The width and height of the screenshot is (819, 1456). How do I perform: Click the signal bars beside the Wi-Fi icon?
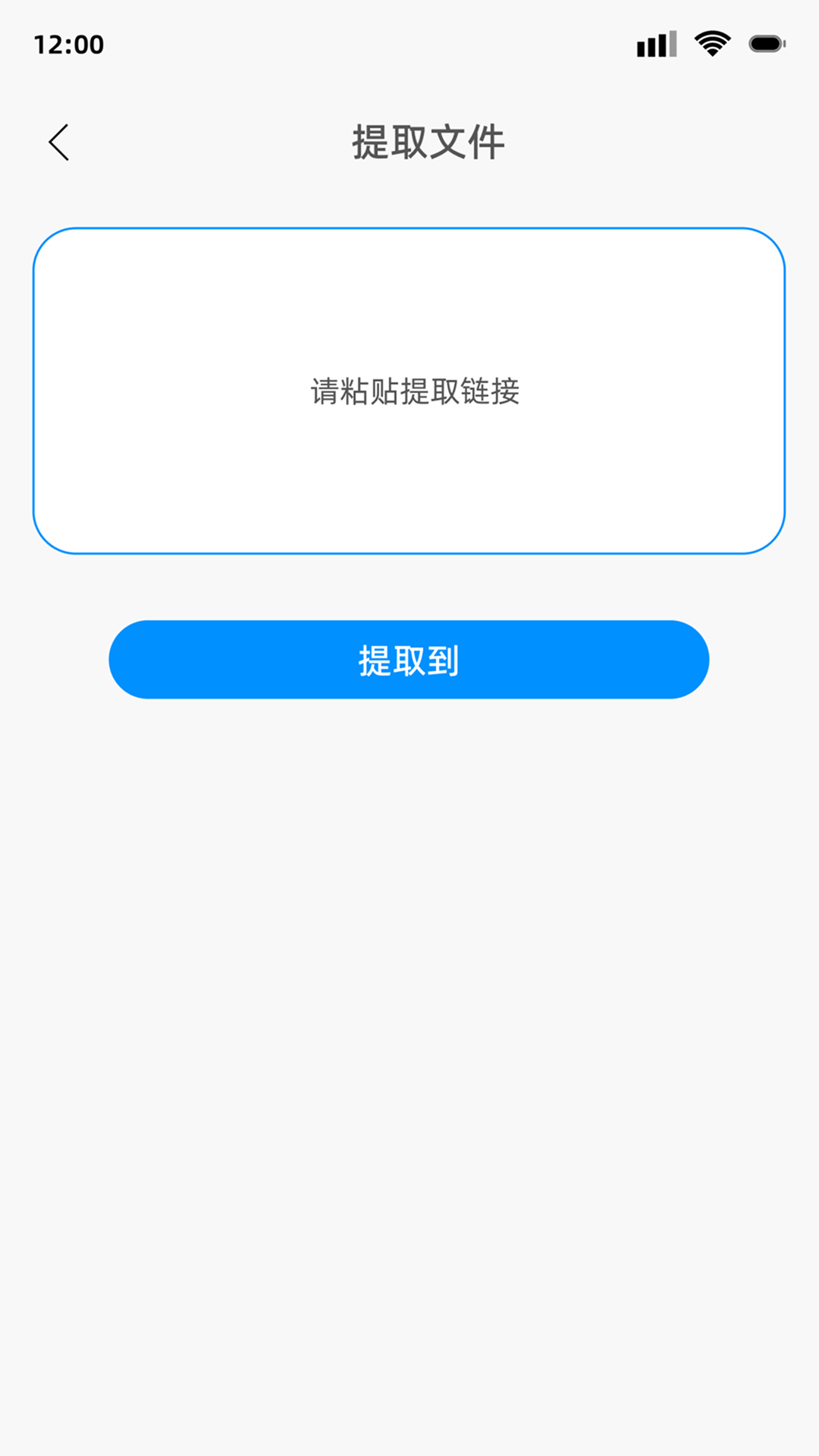point(656,43)
